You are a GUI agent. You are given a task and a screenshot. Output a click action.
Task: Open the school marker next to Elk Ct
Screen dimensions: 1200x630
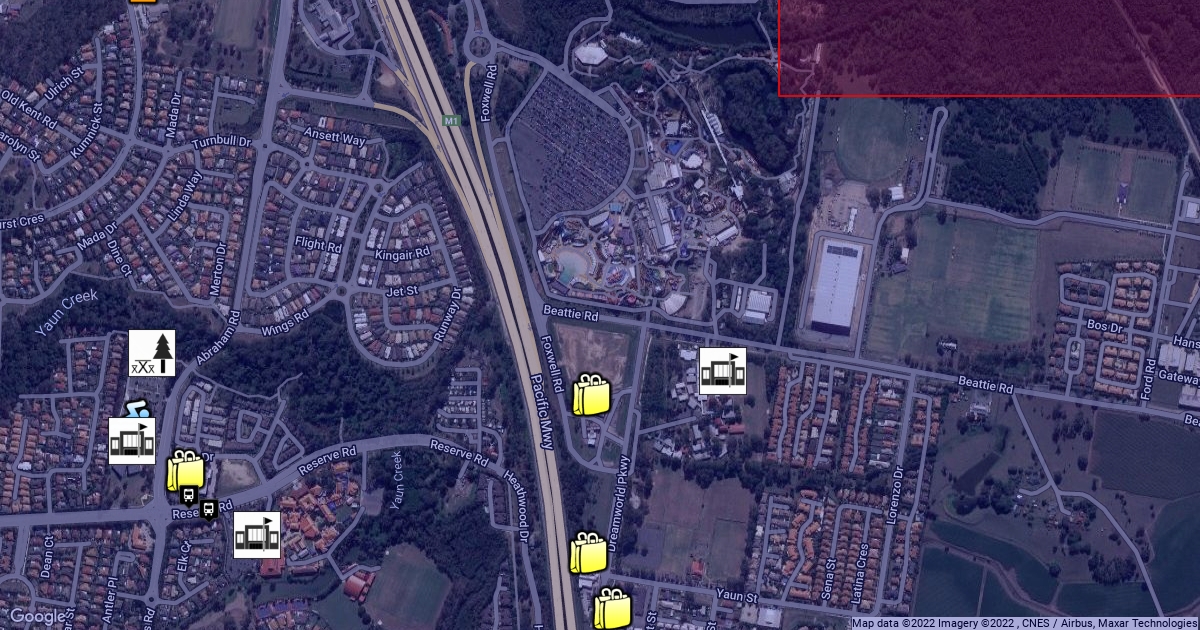pyautogui.click(x=257, y=535)
